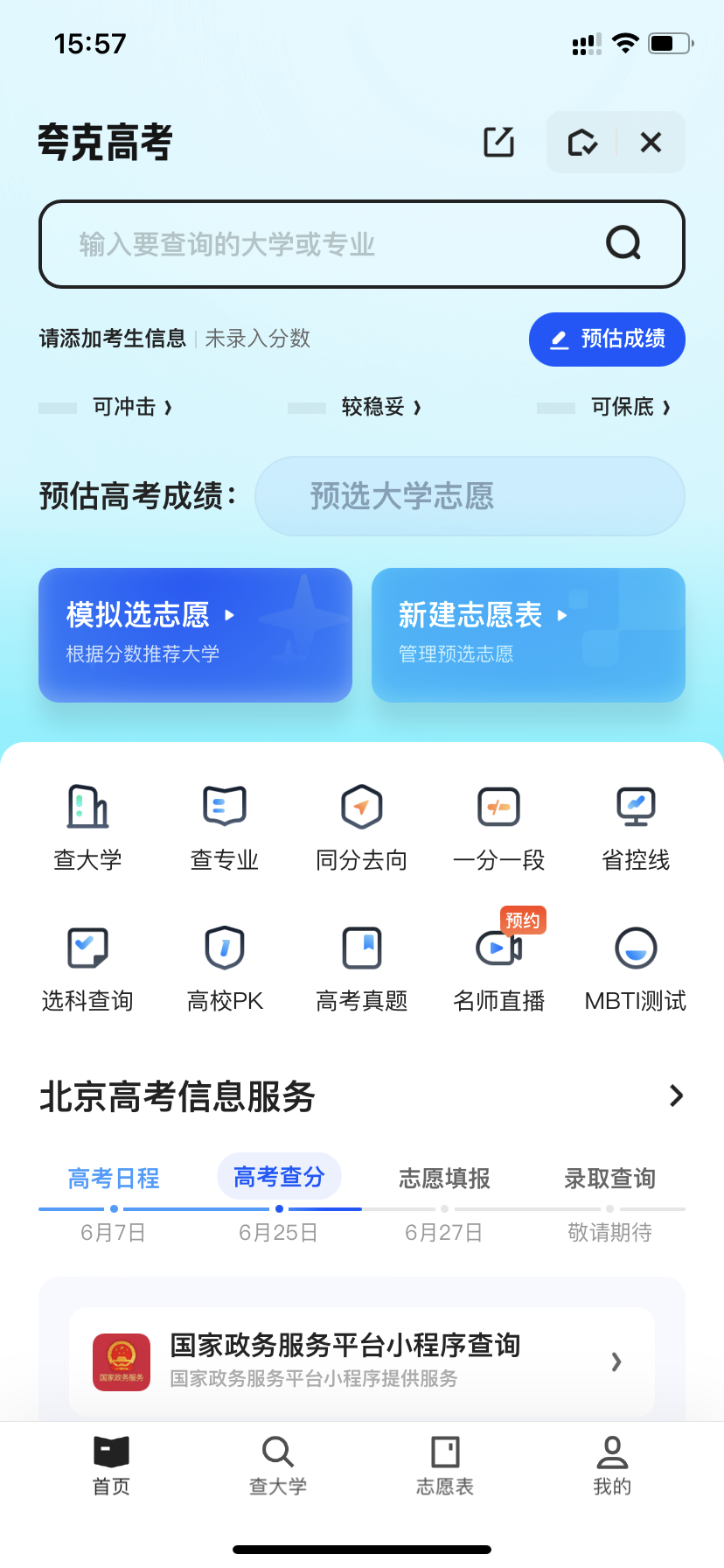724x1568 pixels.
Task: Switch to the 志愿表 bottom tab
Action: [x=445, y=1466]
